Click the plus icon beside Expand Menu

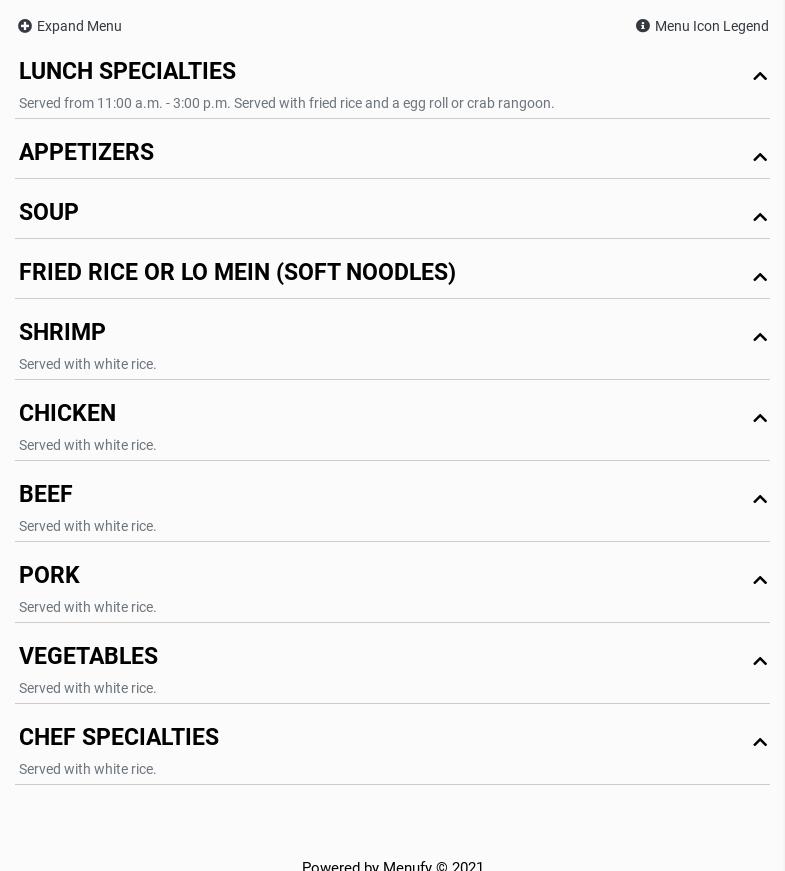[x=25, y=26]
